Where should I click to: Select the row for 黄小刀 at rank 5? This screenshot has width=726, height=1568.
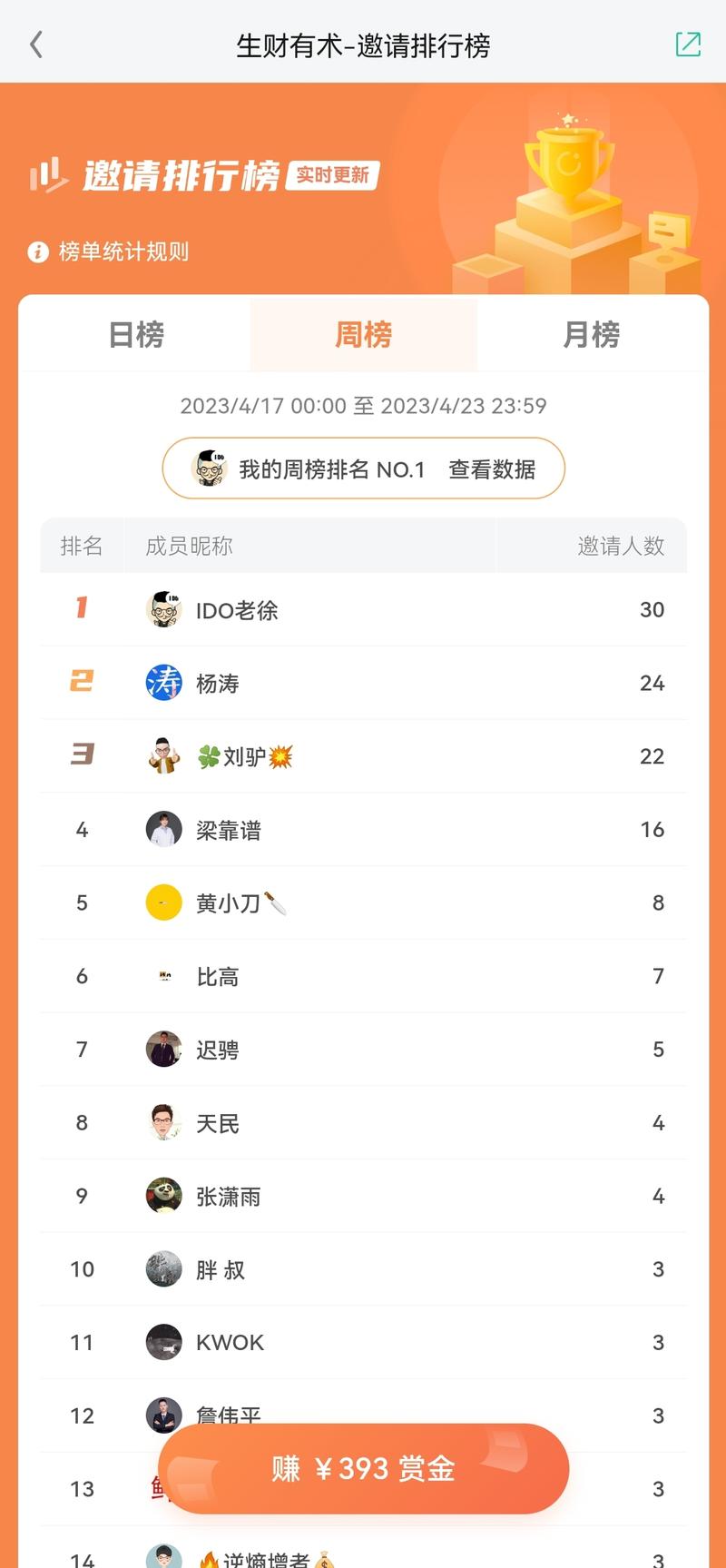coord(363,902)
